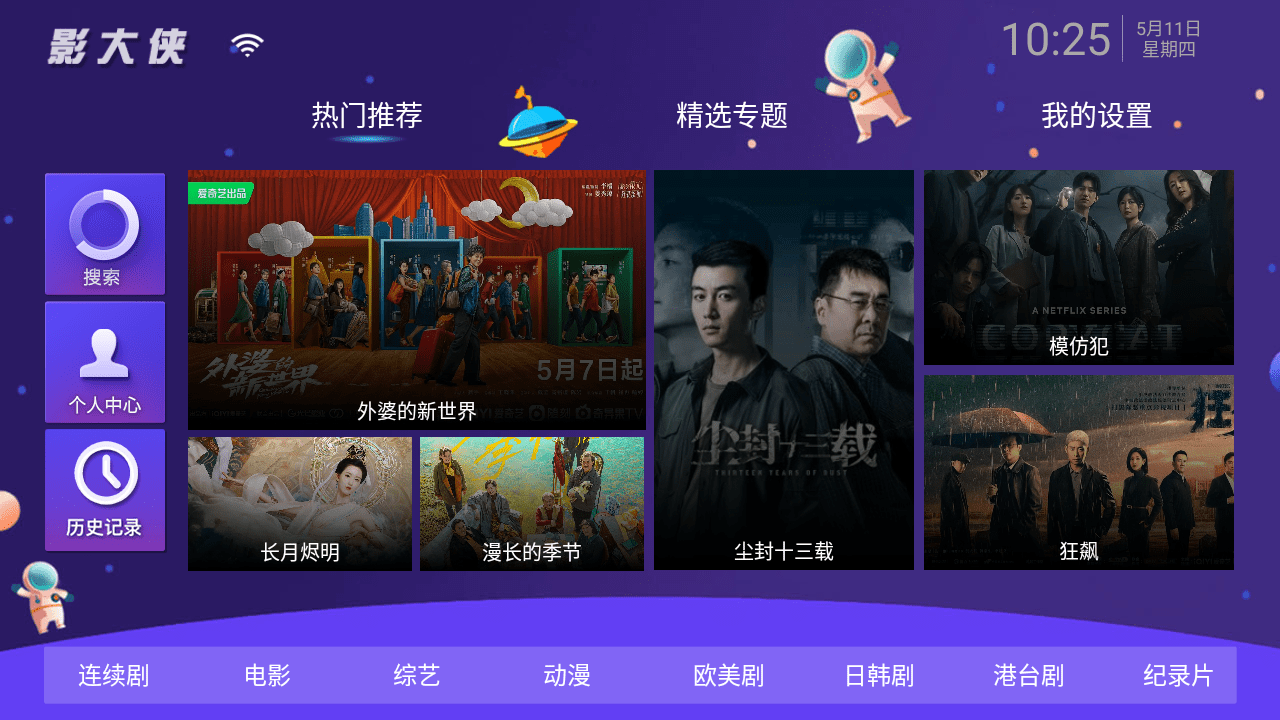Select the 漫长的季节 tile
This screenshot has height=720, width=1280.
(x=532, y=504)
